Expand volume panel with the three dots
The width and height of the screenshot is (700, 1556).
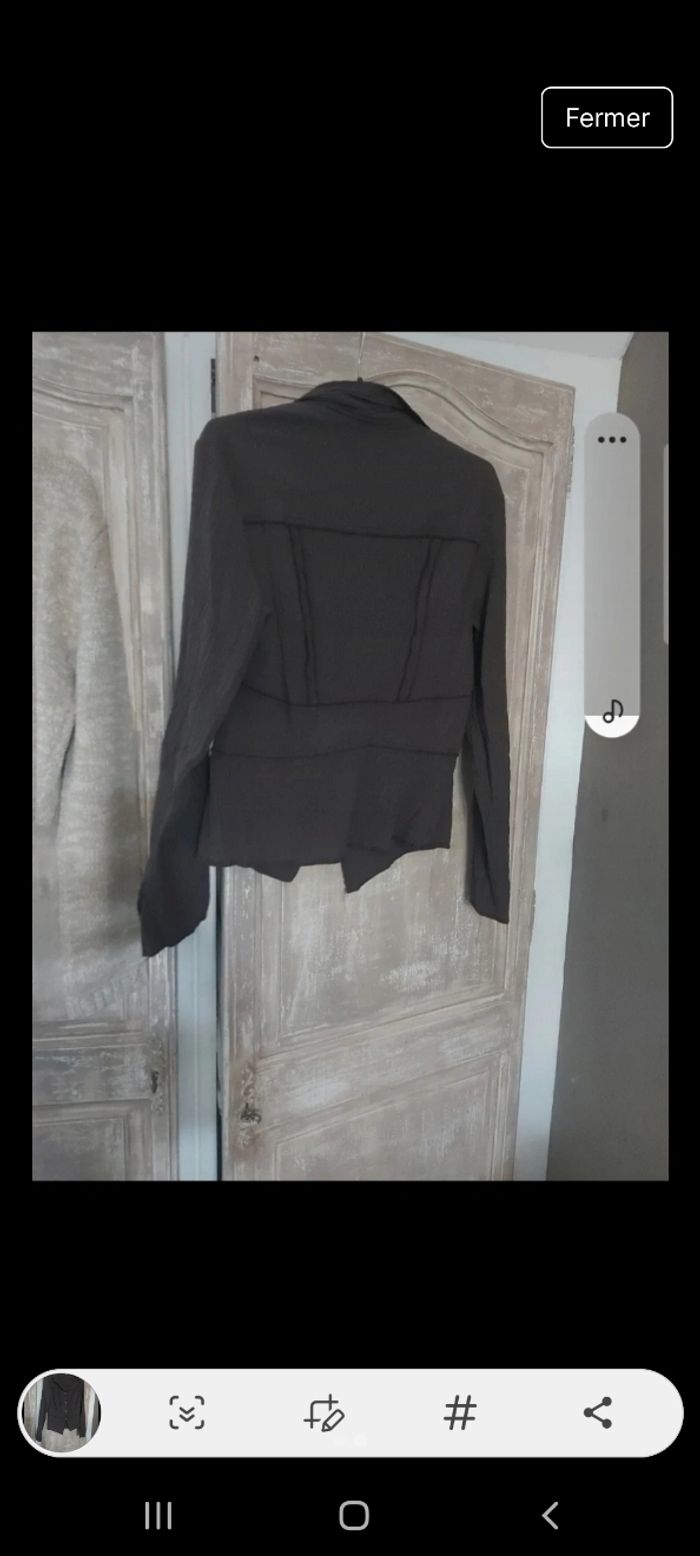612,440
